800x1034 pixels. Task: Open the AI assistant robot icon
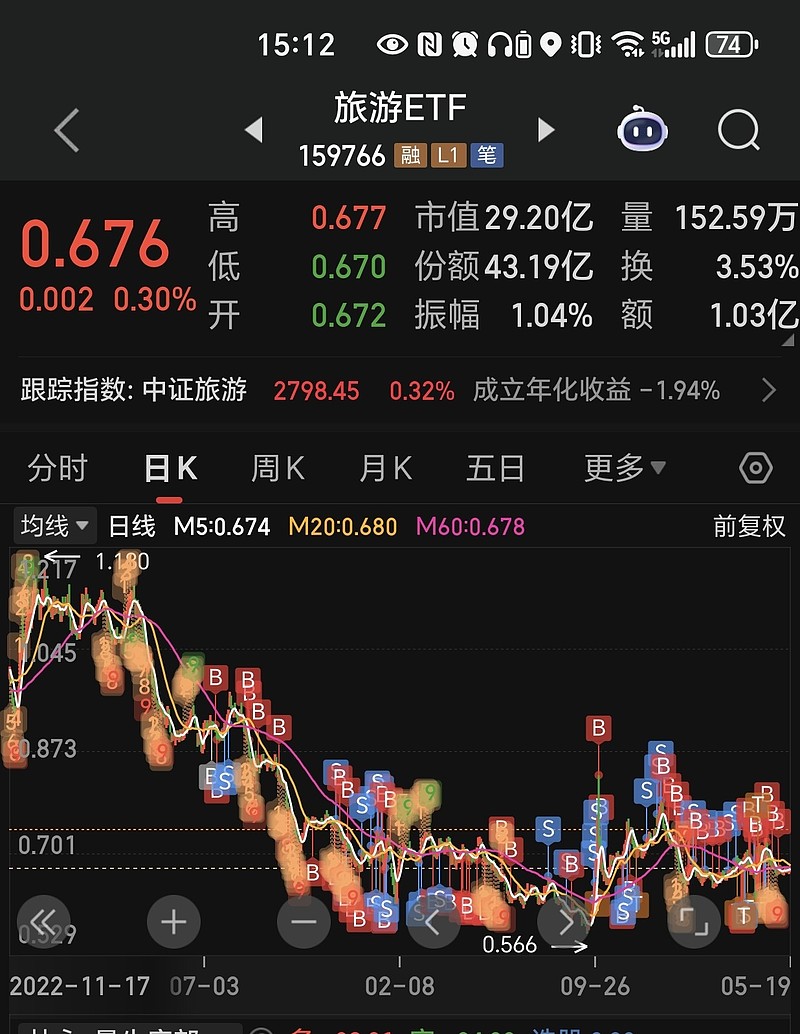(641, 130)
